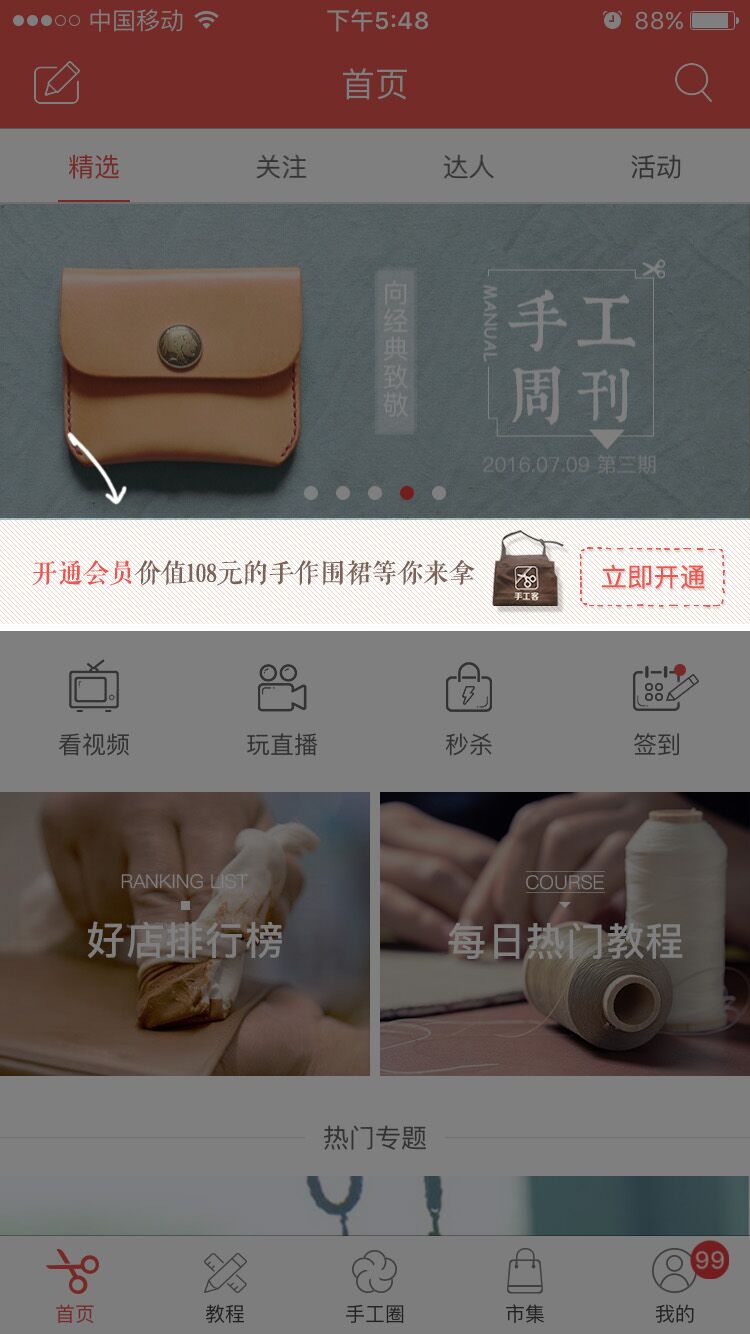
Task: Select the 首页 bottom tab
Action: click(x=75, y=1286)
